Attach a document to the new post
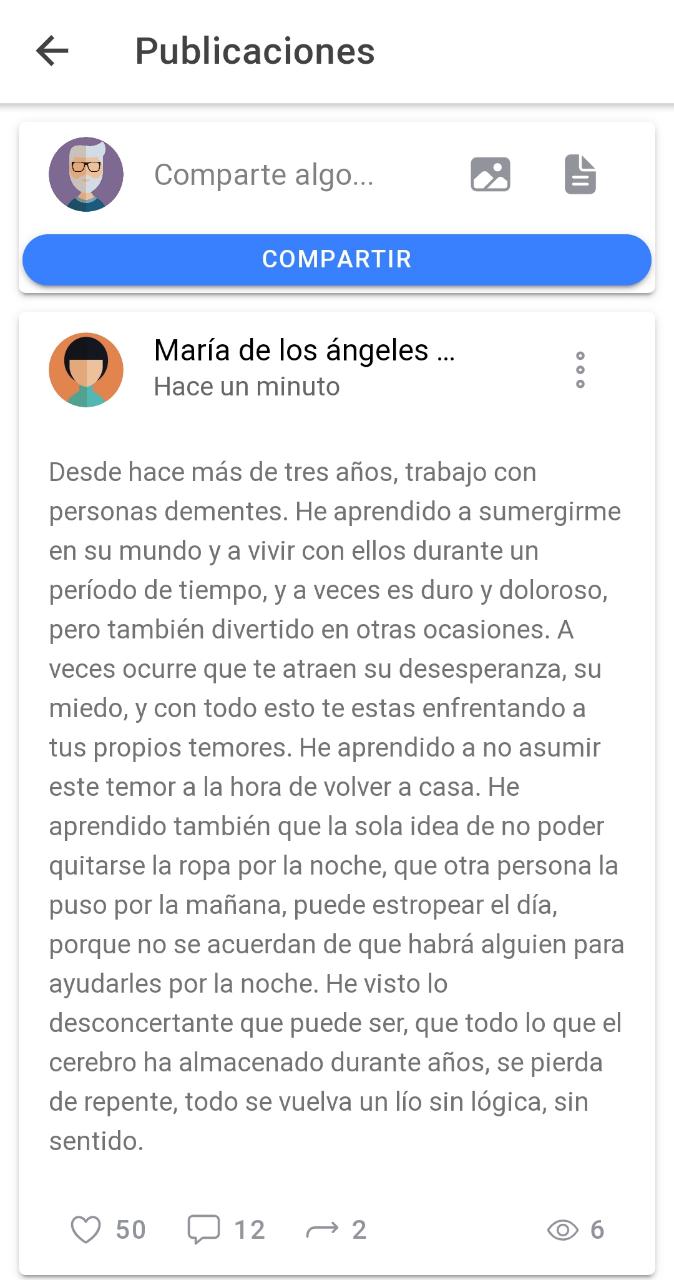 (580, 175)
